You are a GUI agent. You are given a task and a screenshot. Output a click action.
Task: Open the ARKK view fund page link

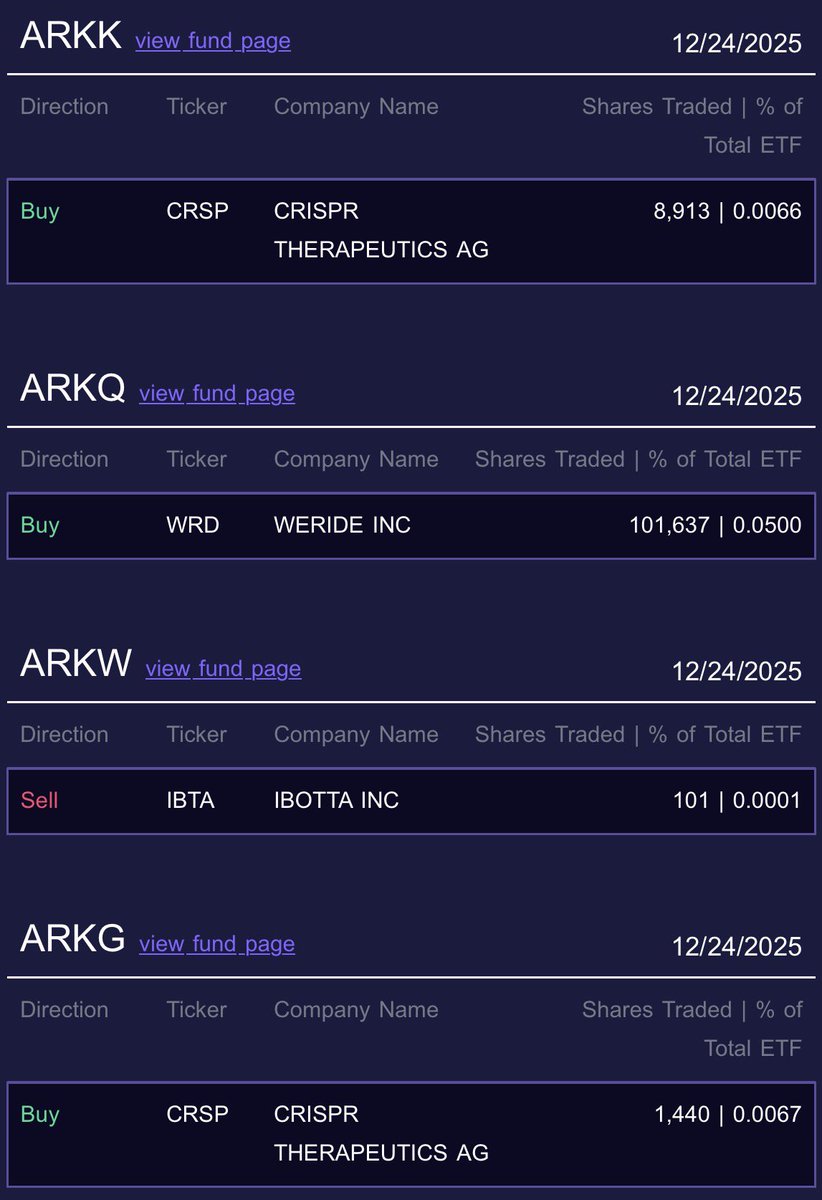tap(213, 41)
